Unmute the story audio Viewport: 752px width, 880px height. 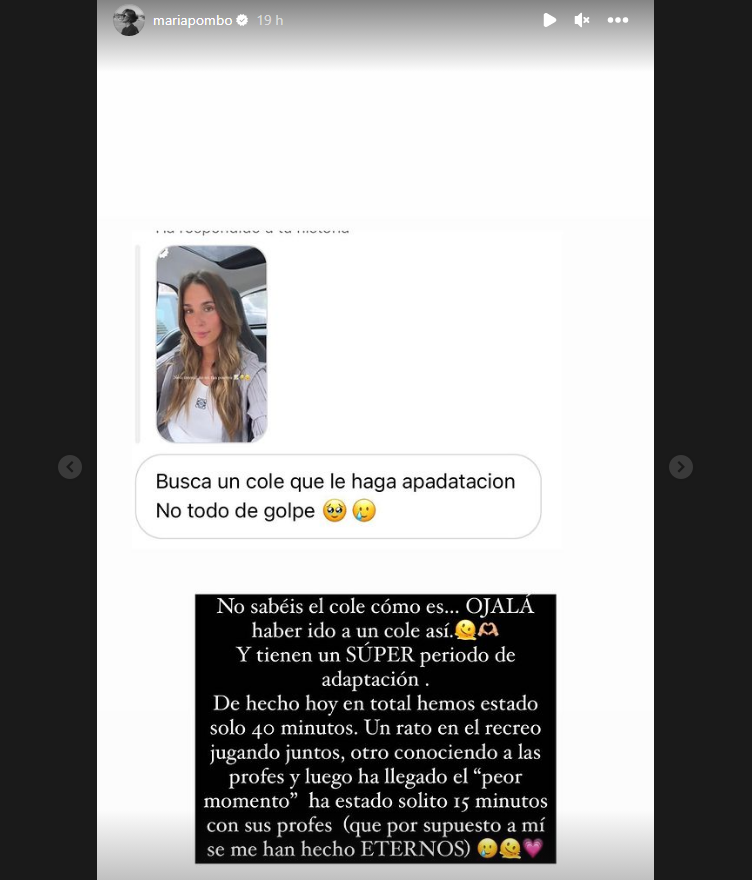[582, 20]
